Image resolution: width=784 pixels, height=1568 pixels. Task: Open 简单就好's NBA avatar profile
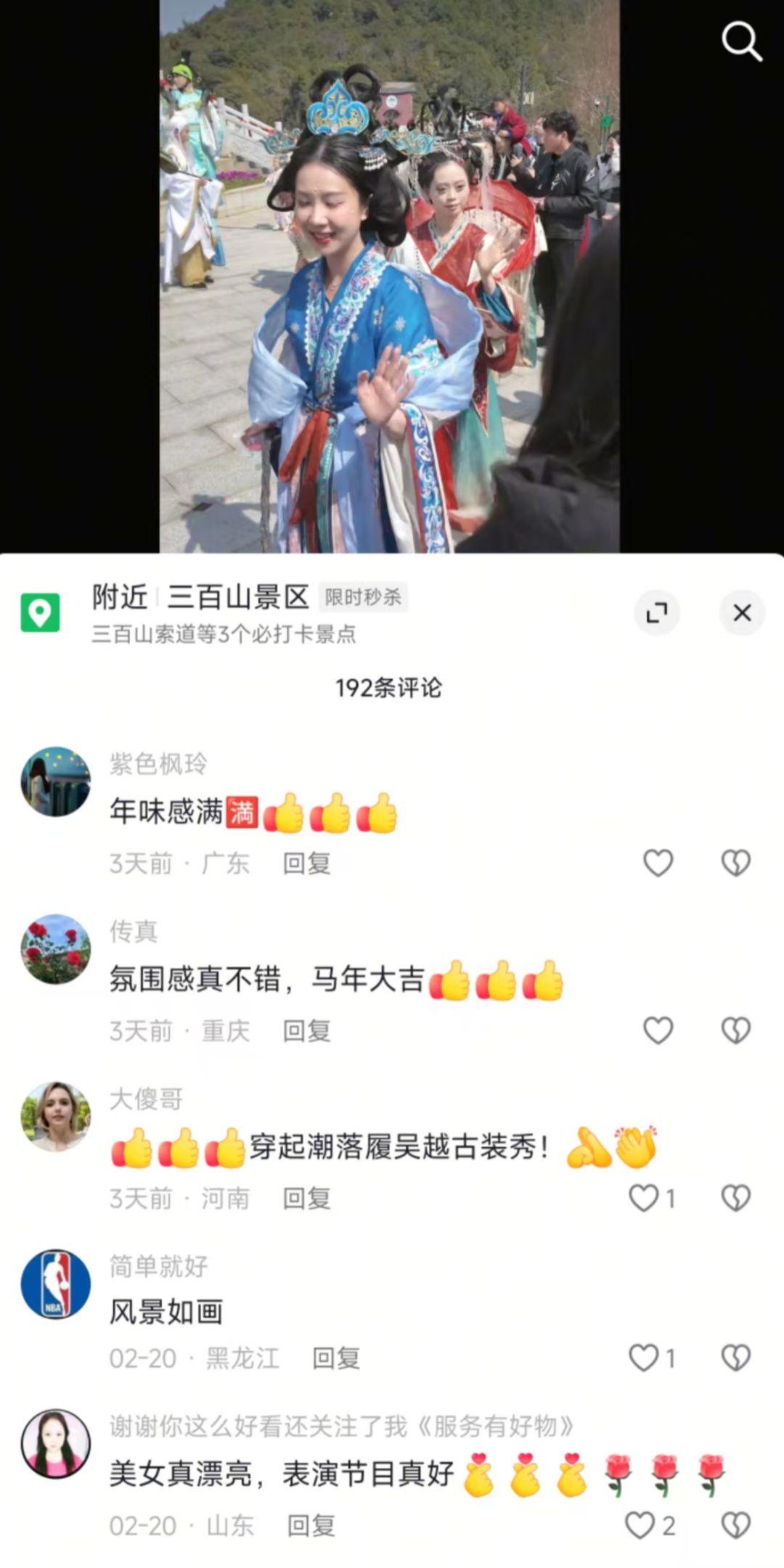[56, 1284]
